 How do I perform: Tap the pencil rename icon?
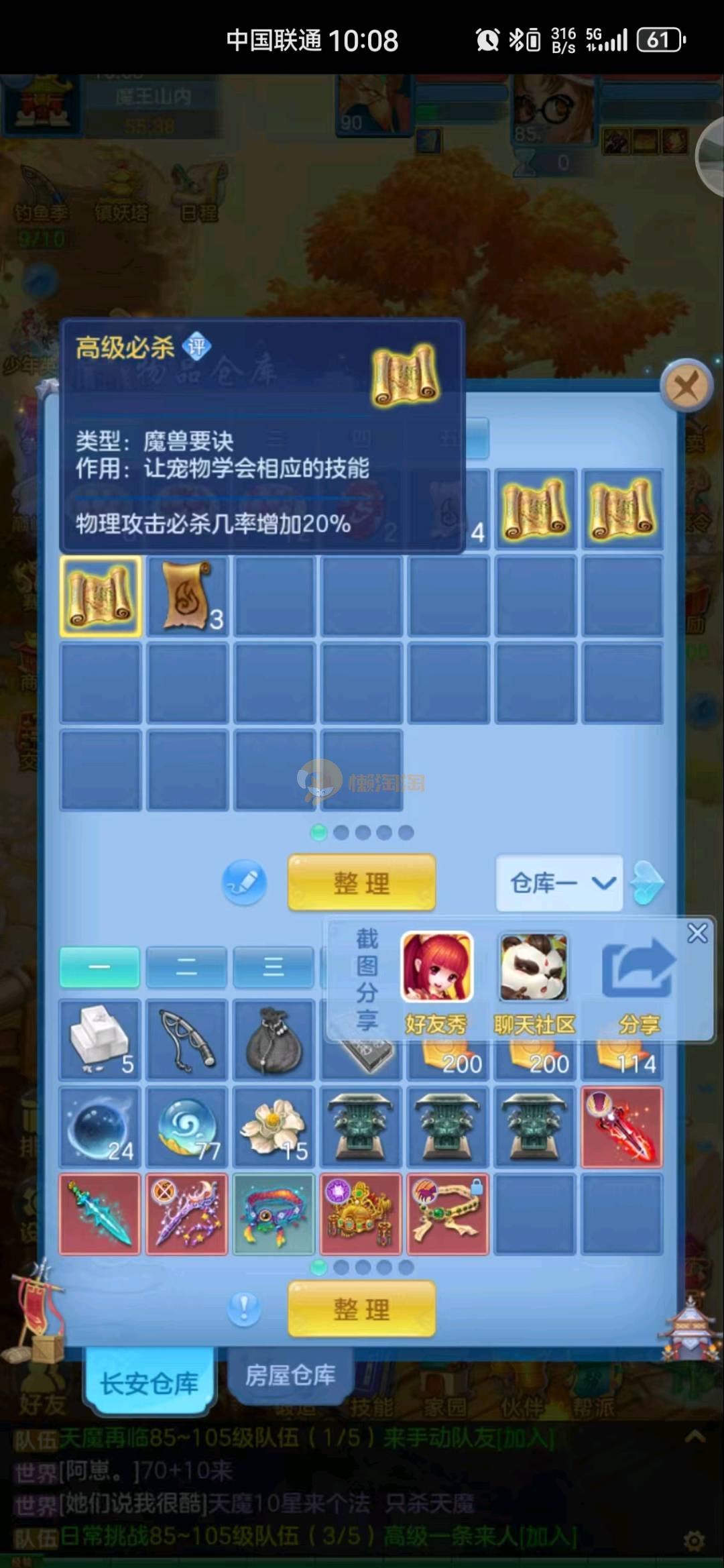click(x=244, y=883)
